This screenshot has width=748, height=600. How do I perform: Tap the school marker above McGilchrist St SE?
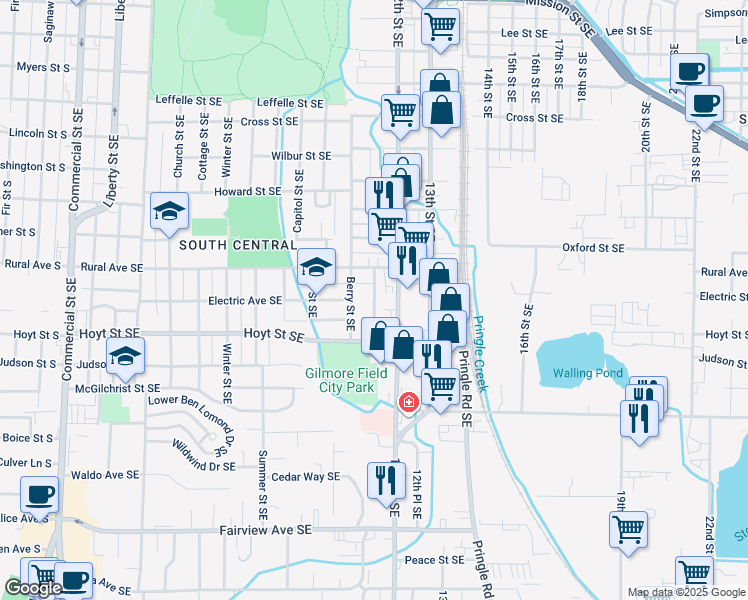click(x=126, y=356)
